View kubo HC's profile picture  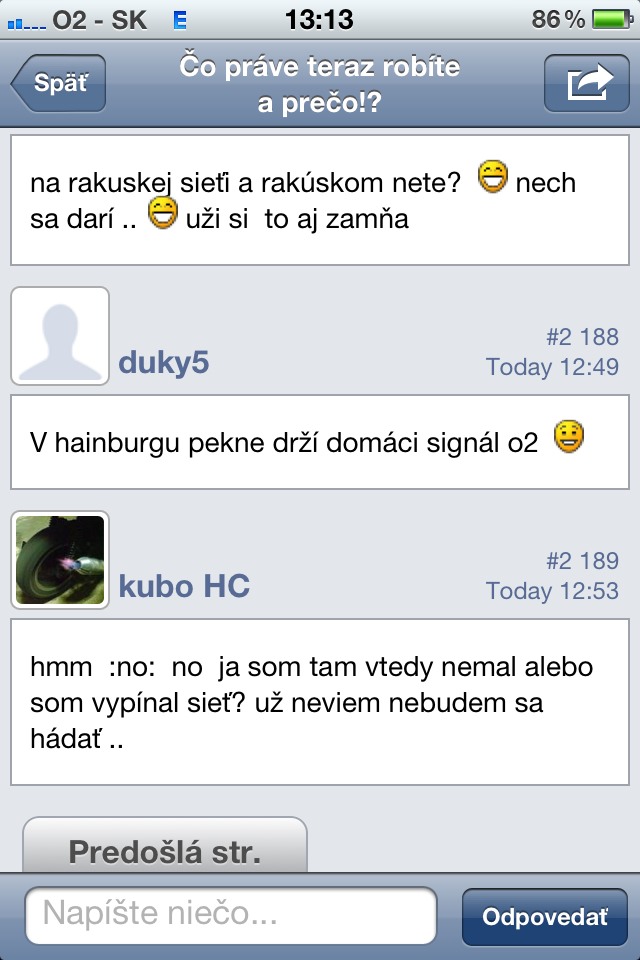[60, 560]
